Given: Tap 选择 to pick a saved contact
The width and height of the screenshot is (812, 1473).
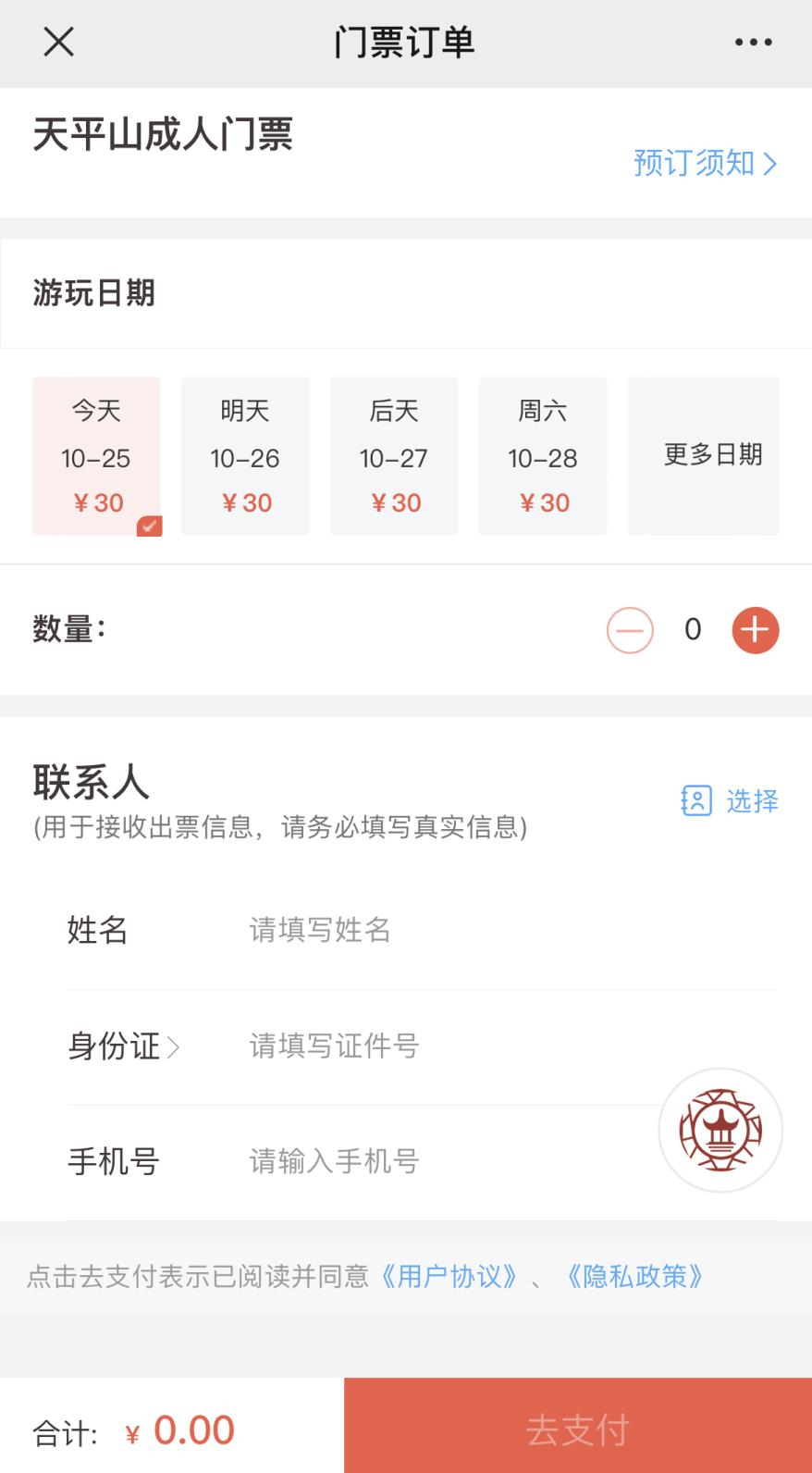Looking at the screenshot, I should point(730,800).
